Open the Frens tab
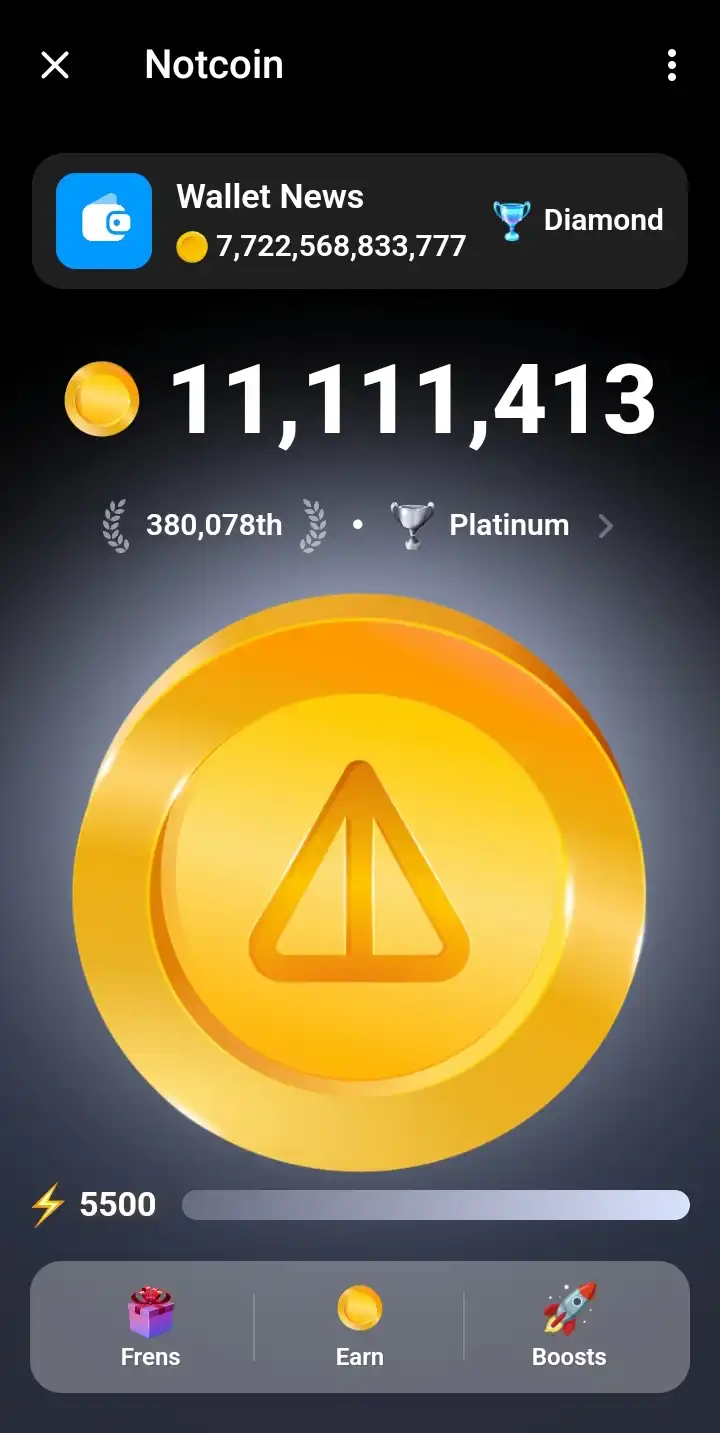This screenshot has width=720, height=1433. [x=151, y=1327]
